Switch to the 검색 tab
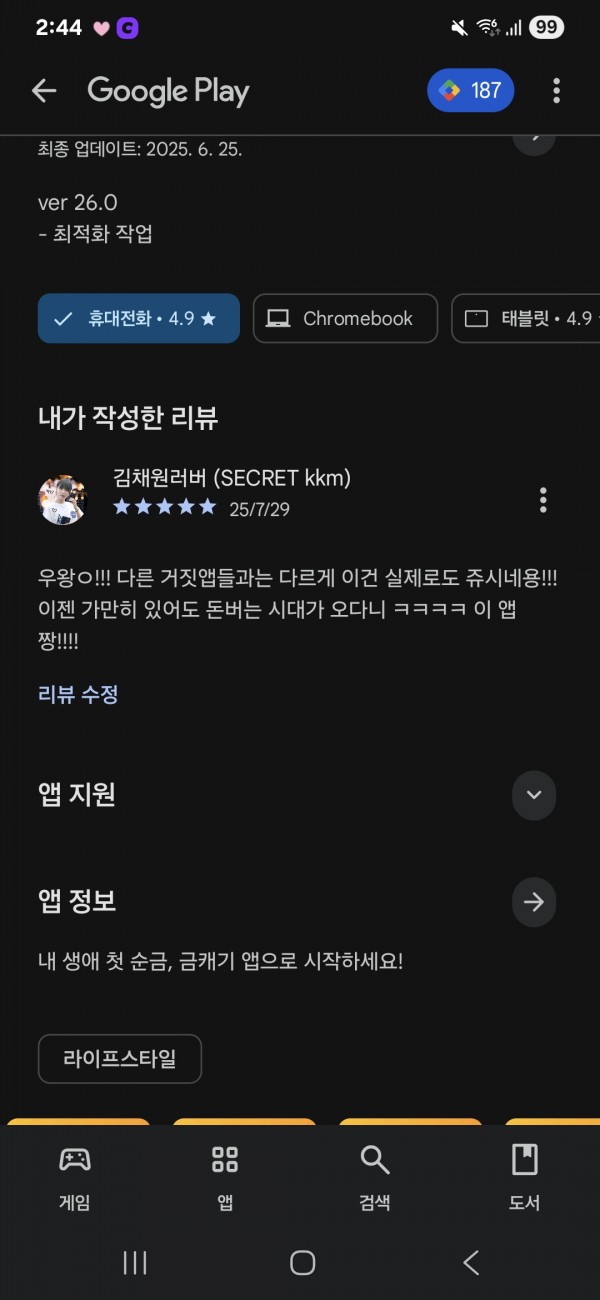Screen dimensions: 600x1300 (375, 1178)
